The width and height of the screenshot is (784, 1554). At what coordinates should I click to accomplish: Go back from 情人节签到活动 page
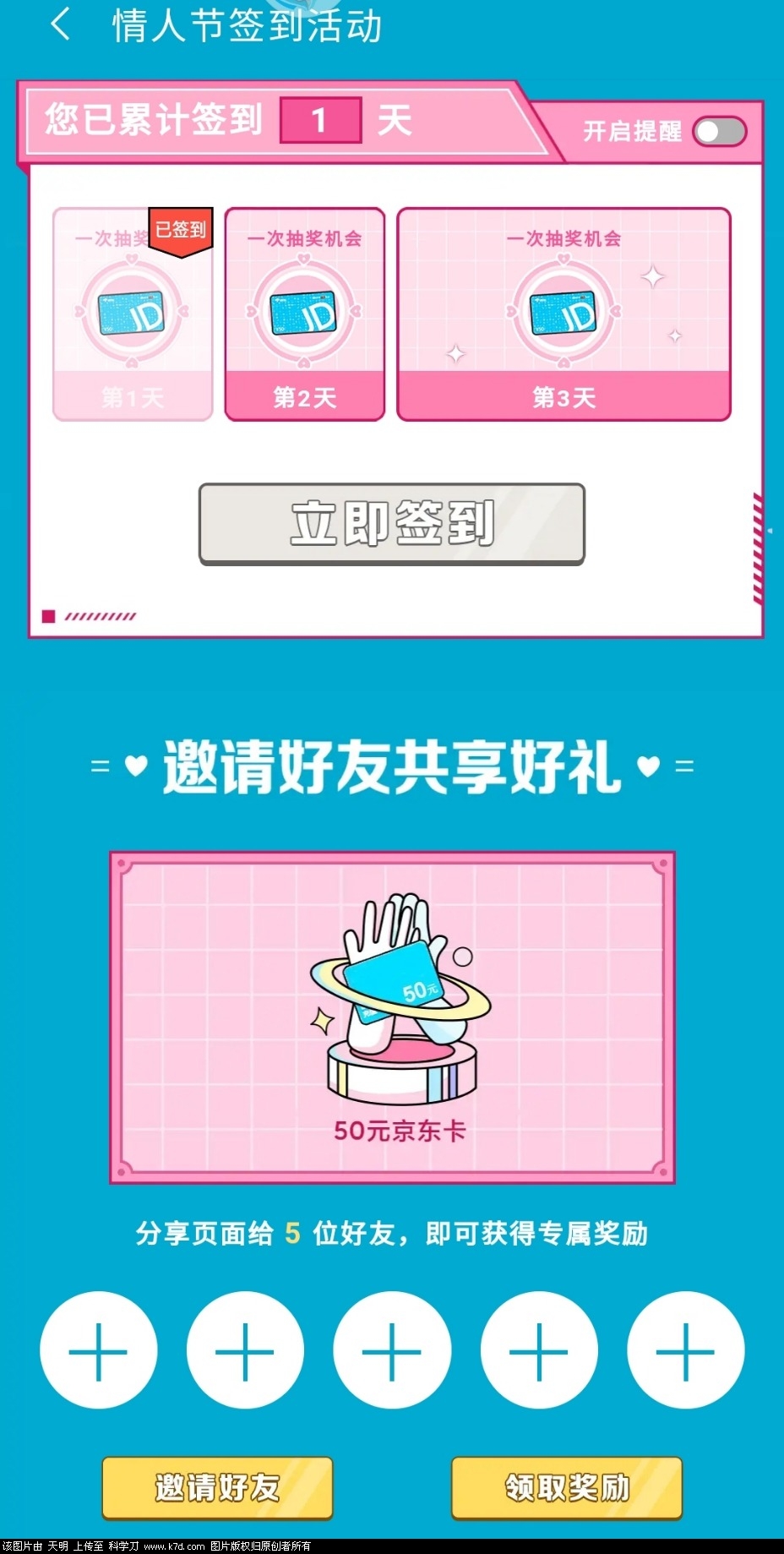(59, 25)
